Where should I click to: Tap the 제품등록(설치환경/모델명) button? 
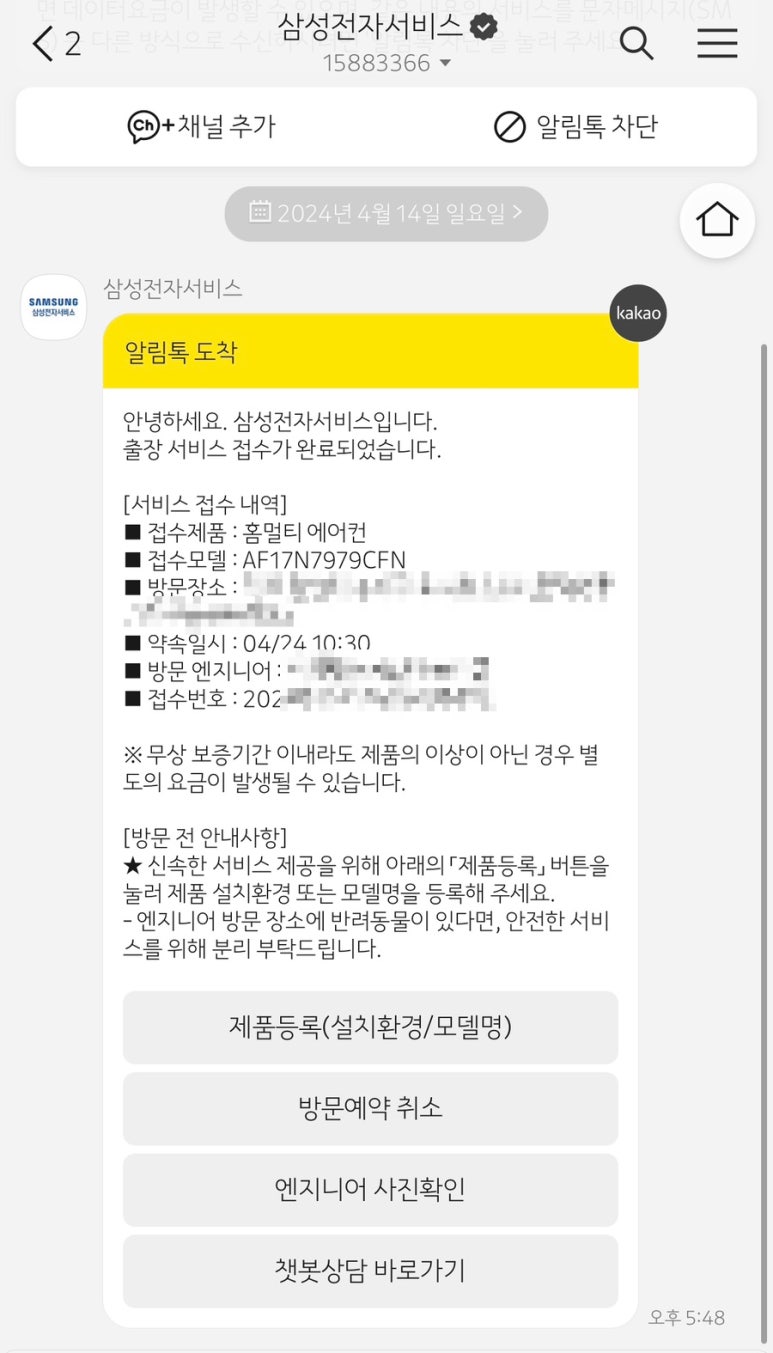point(369,1027)
